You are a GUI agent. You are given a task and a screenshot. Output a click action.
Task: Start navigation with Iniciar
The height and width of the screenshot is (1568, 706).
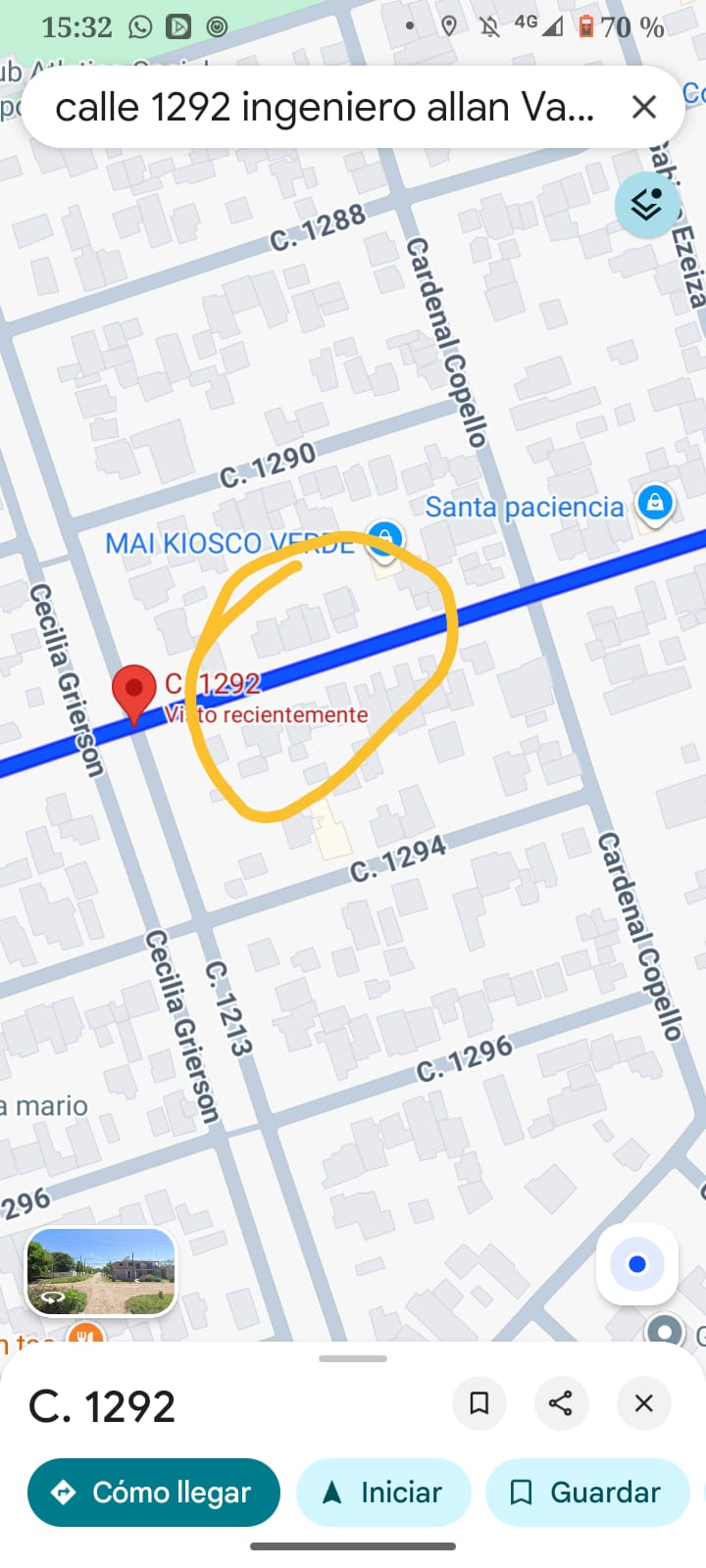[383, 1493]
